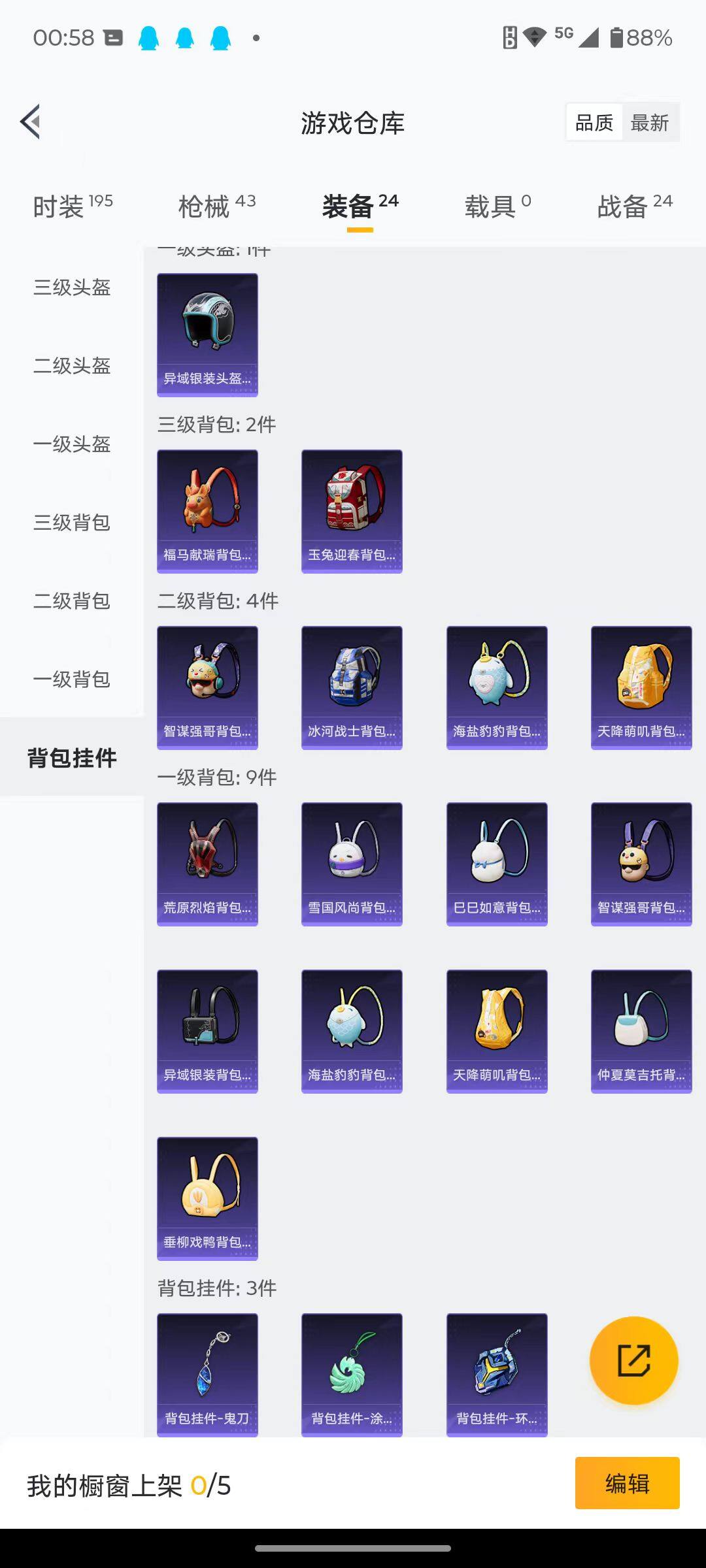
Task: Open the 异域银装头盔 item card
Action: 207,333
